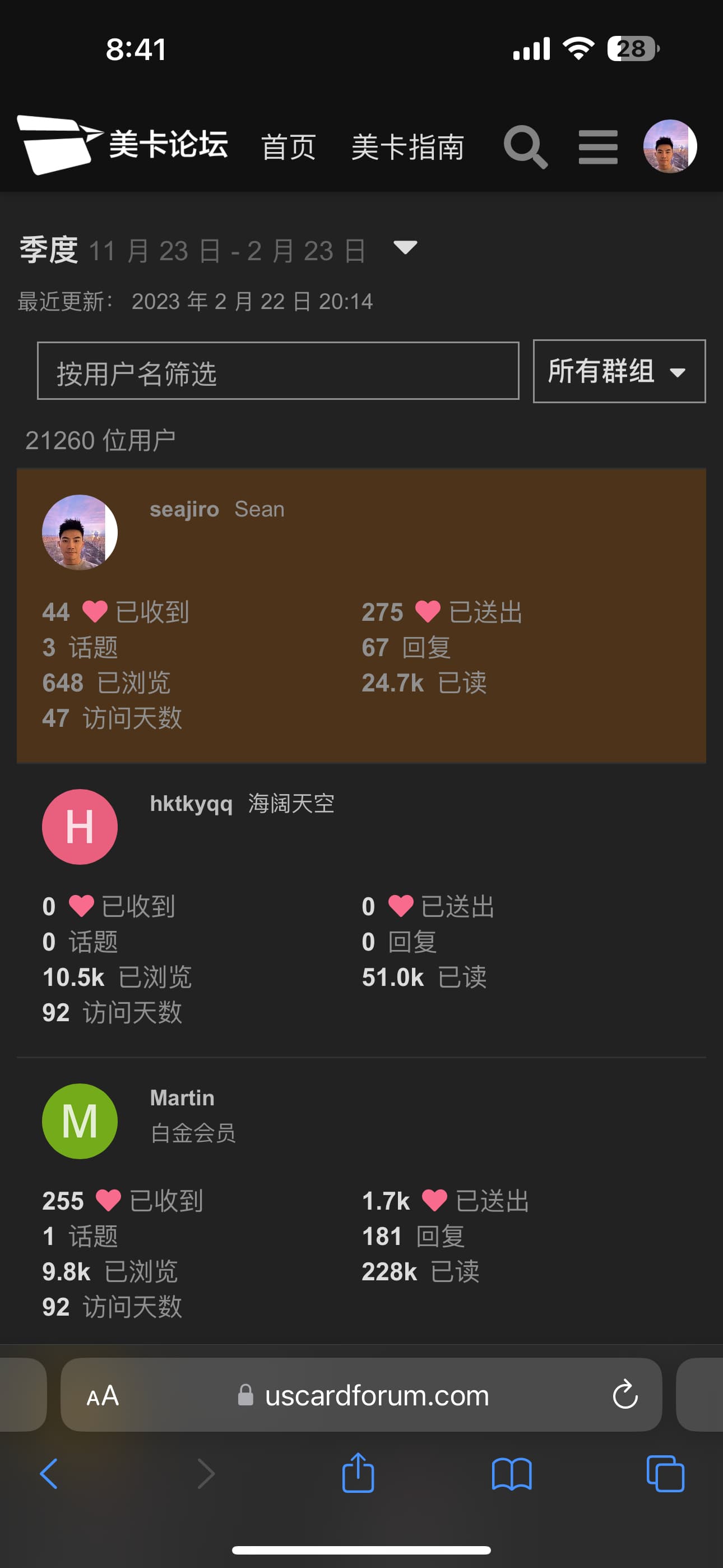This screenshot has width=723, height=1568.
Task: Share this page from Safari toolbar
Action: tap(358, 1474)
